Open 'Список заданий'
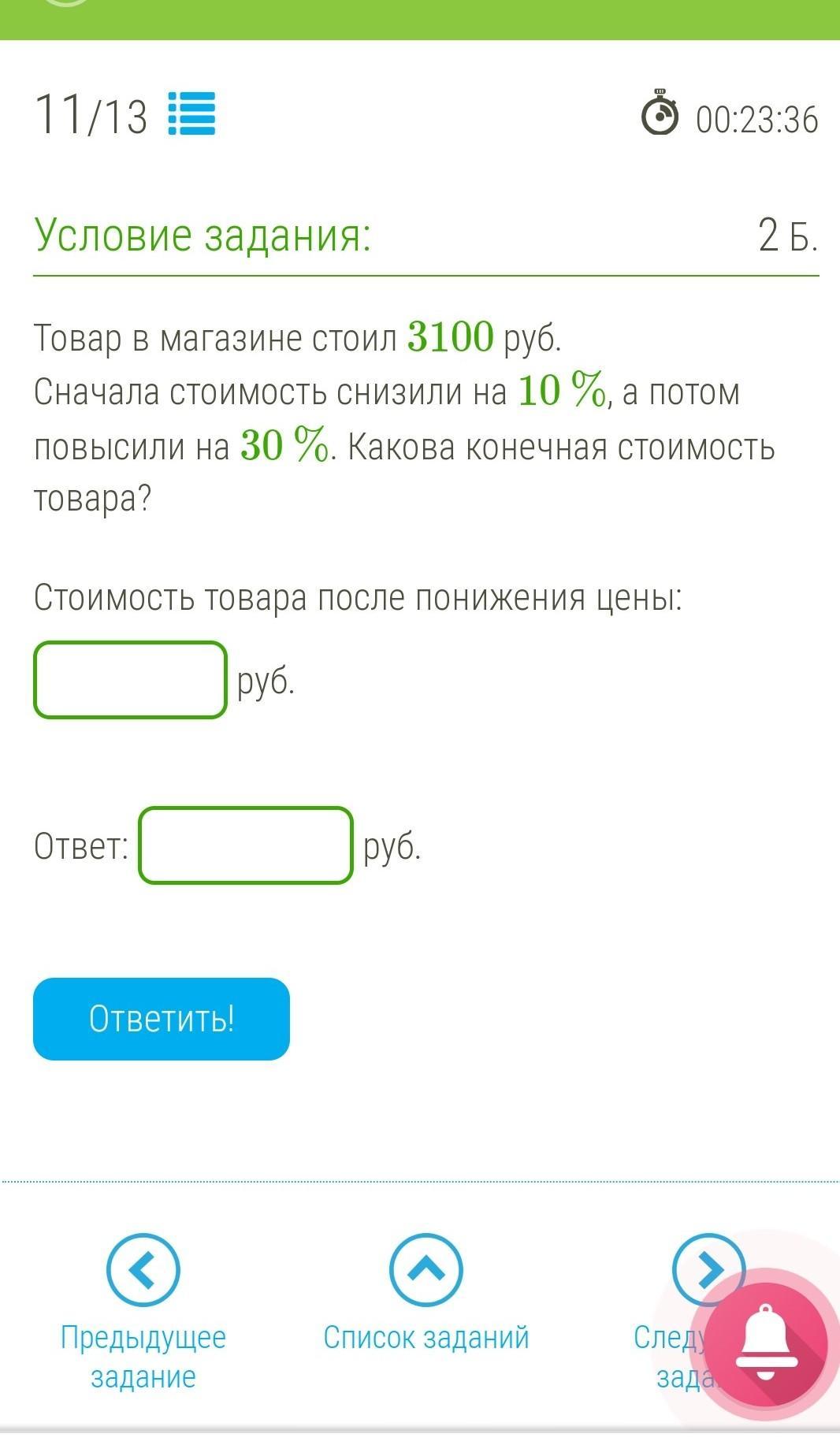This screenshot has height=1456, width=840. (426, 1271)
